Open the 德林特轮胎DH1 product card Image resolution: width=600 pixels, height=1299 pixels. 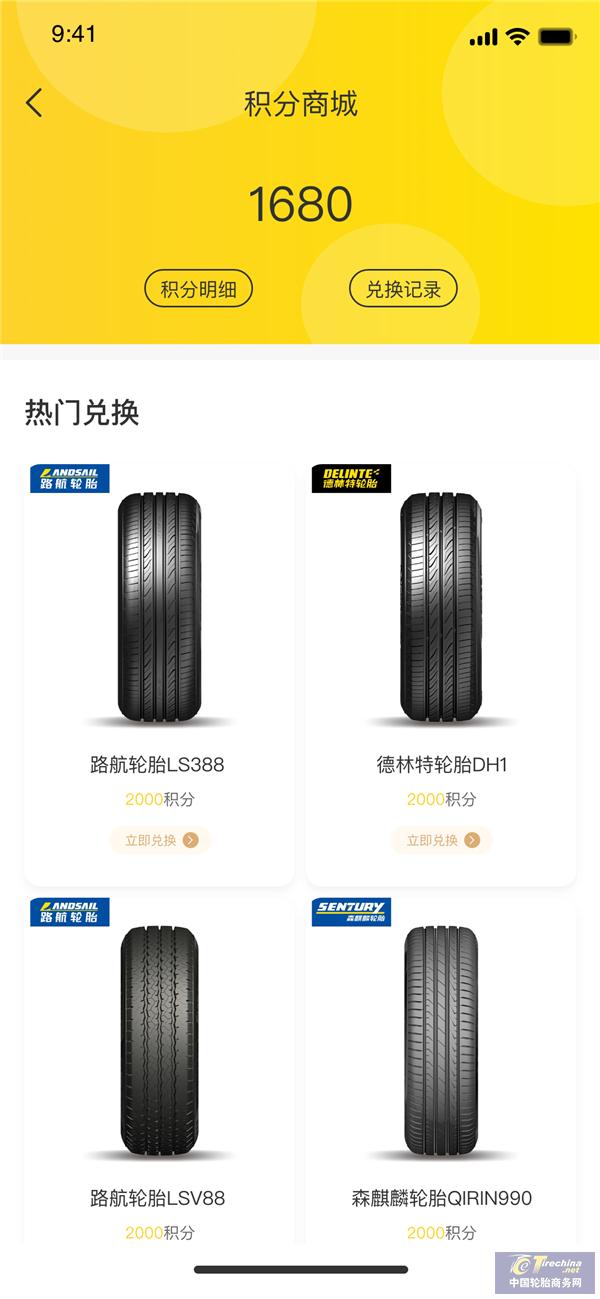coord(441,640)
